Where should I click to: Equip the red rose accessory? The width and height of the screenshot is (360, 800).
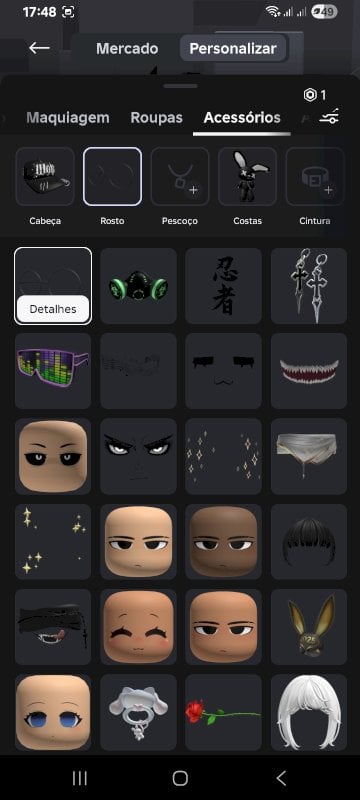pyautogui.click(x=223, y=712)
